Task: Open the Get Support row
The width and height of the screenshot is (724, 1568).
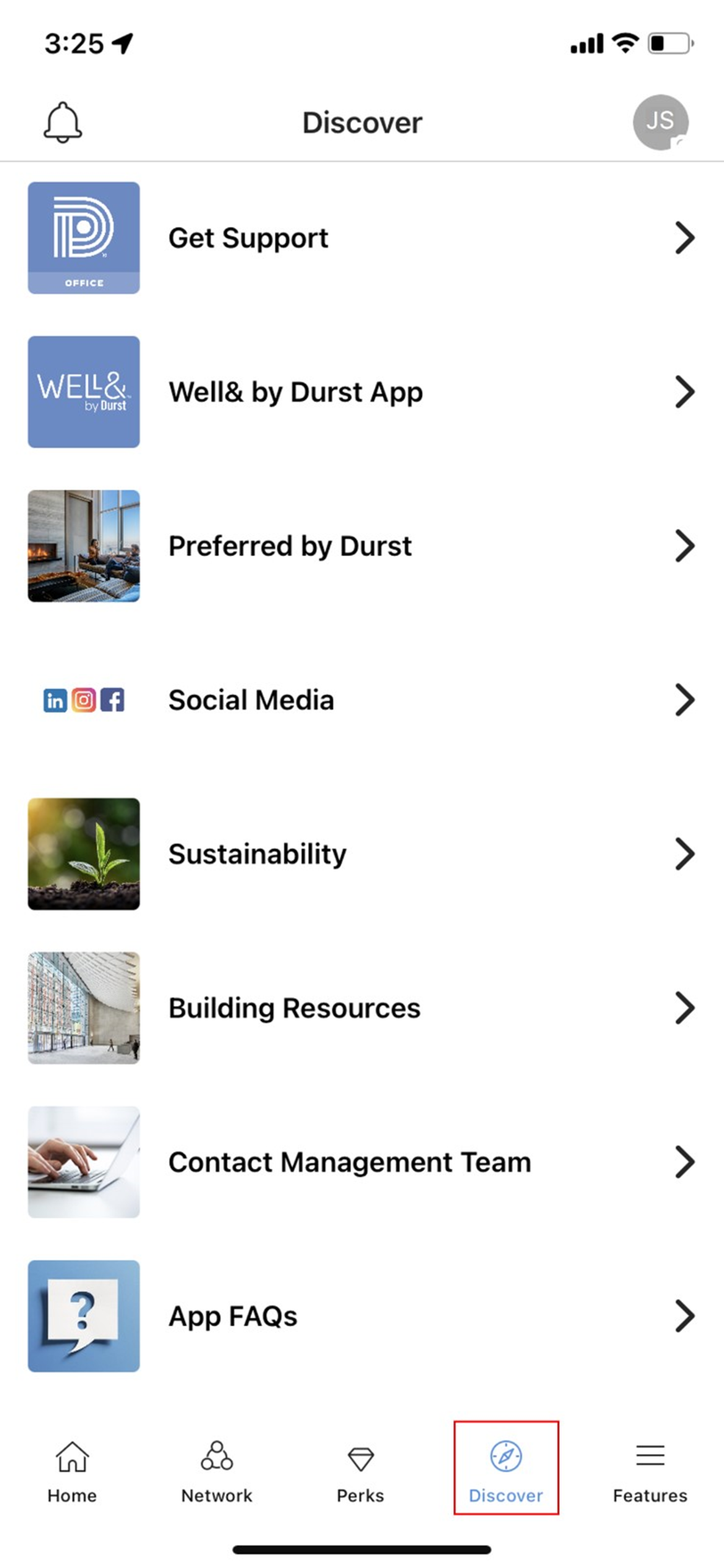Action: pos(362,238)
